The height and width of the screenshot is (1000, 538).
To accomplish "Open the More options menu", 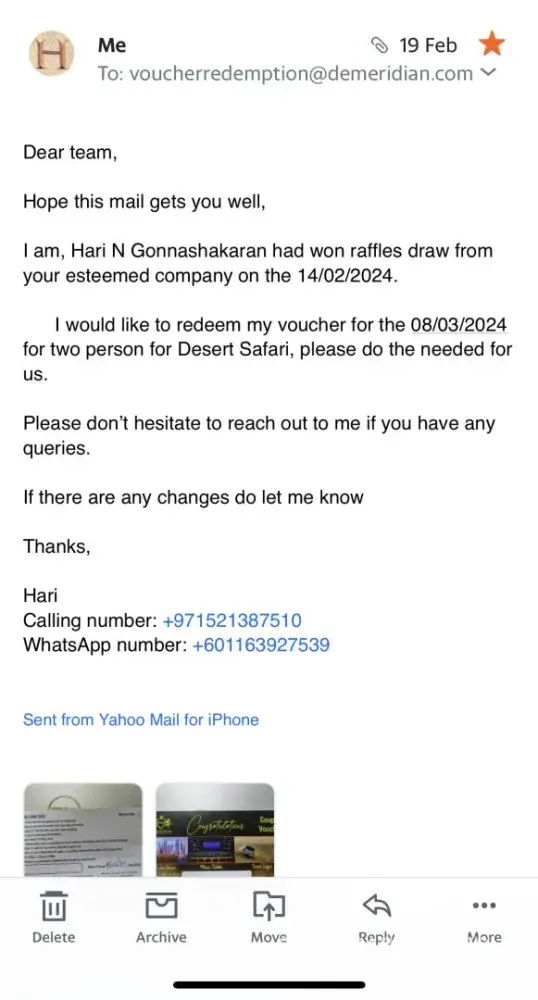I will click(x=484, y=917).
